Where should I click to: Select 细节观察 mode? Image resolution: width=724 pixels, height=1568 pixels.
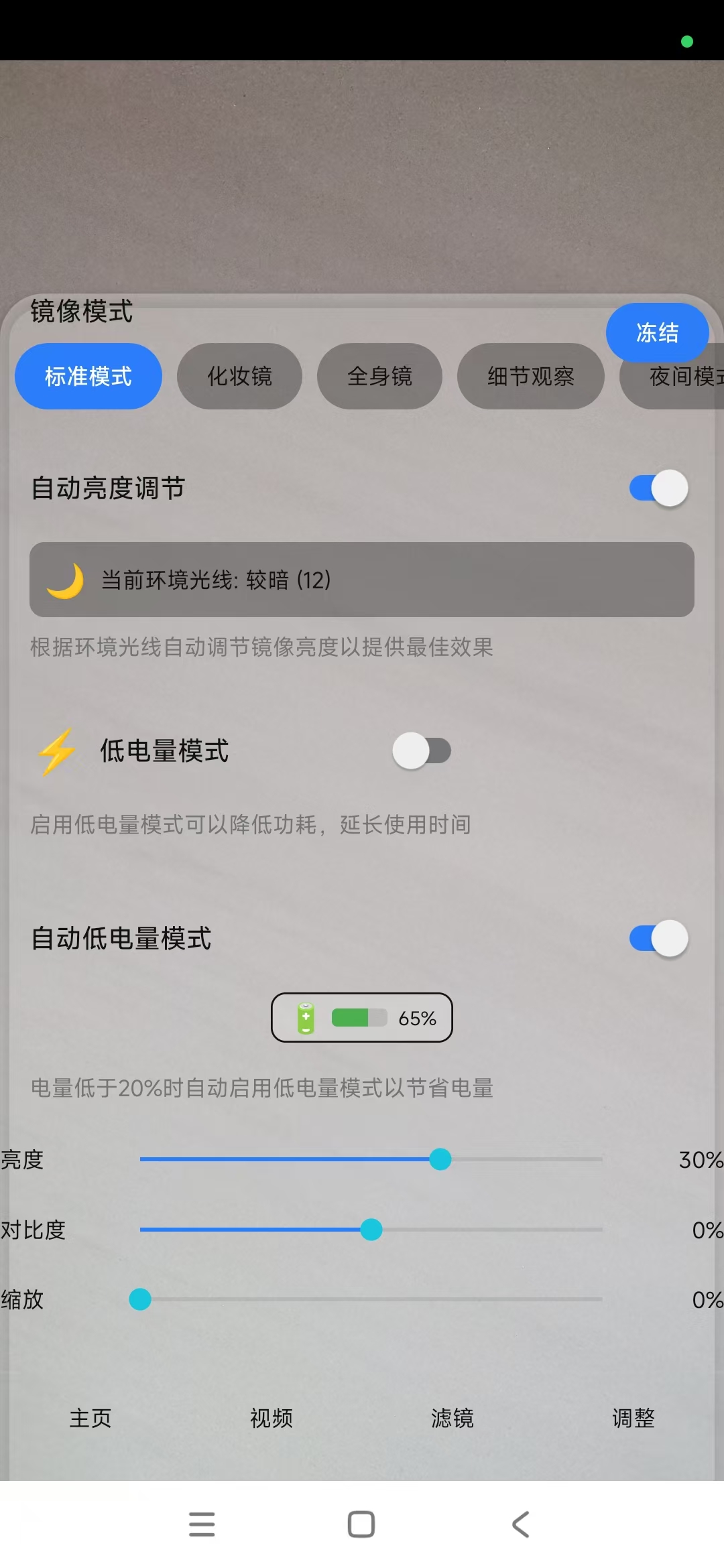[x=530, y=377]
